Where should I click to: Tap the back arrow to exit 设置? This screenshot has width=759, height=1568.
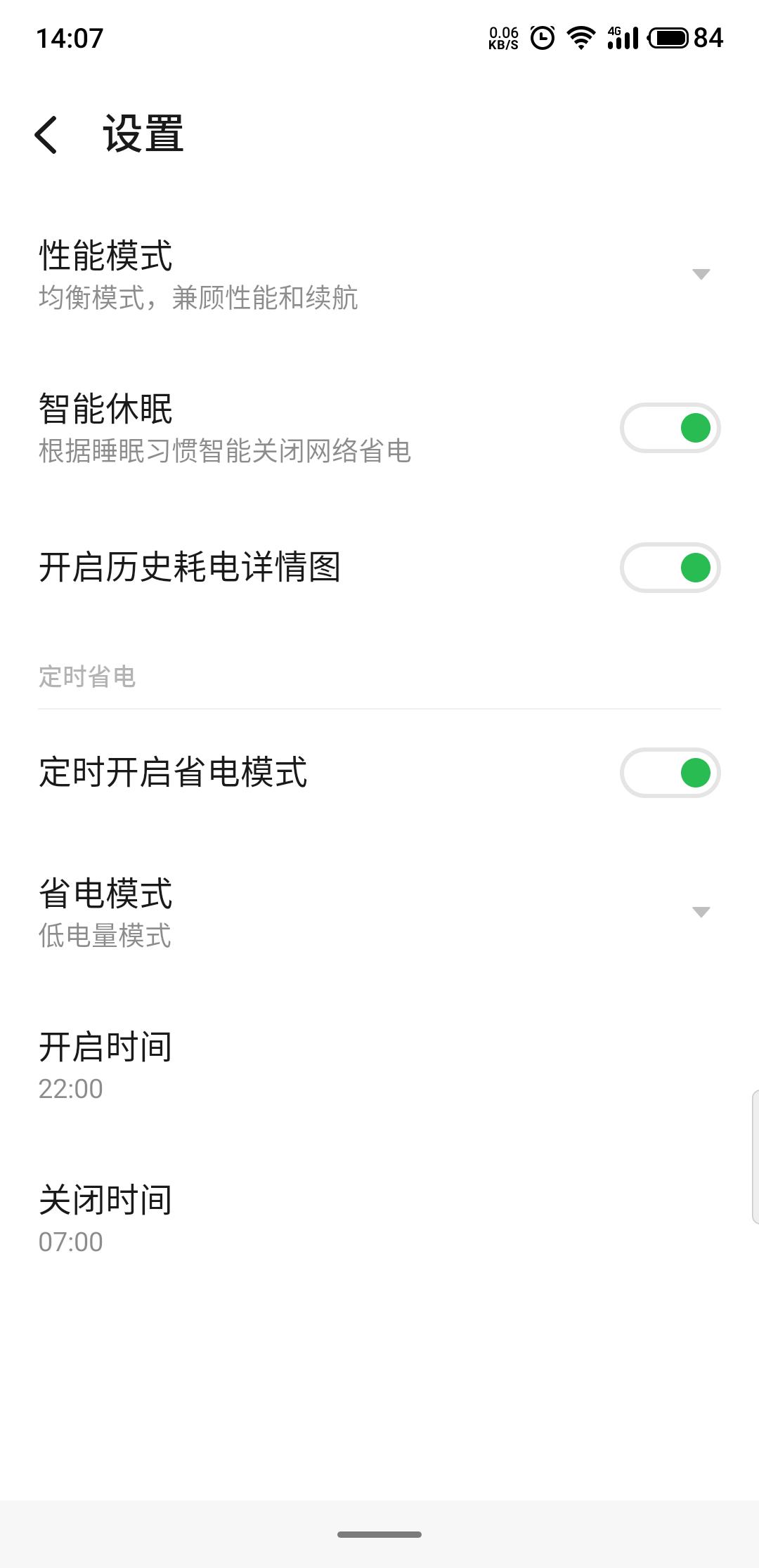click(48, 133)
